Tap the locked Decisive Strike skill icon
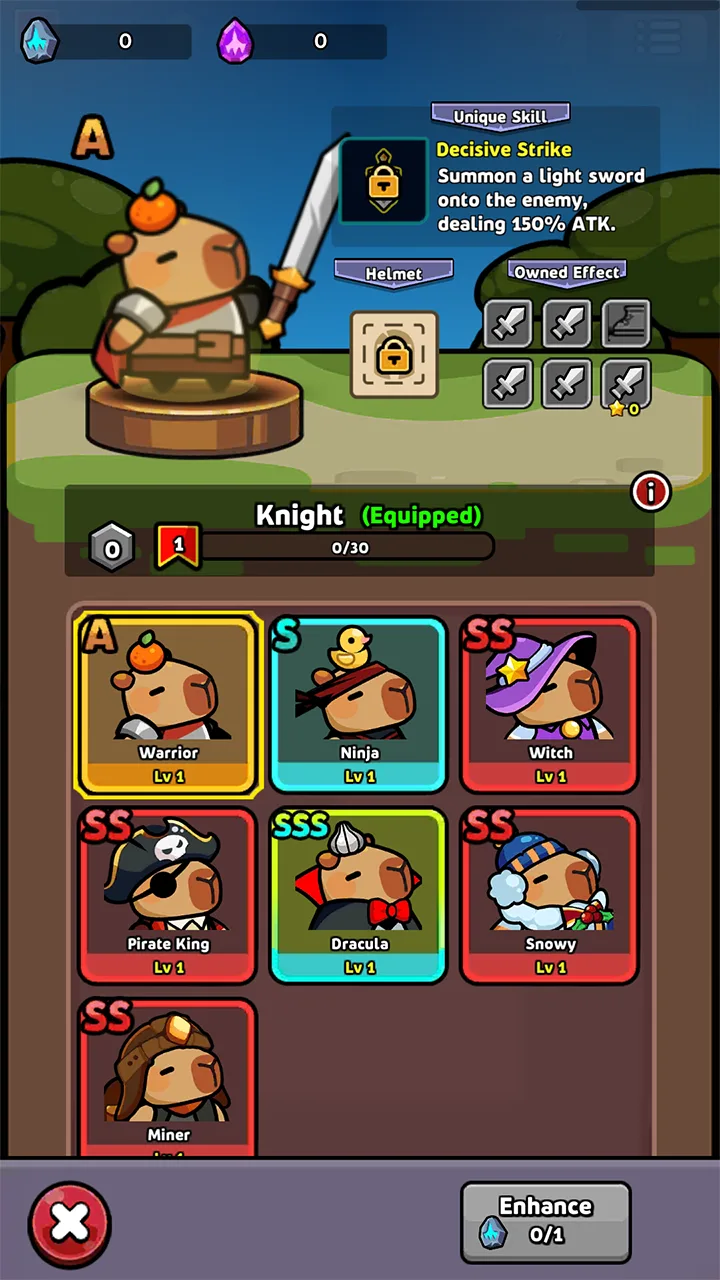 click(x=384, y=181)
